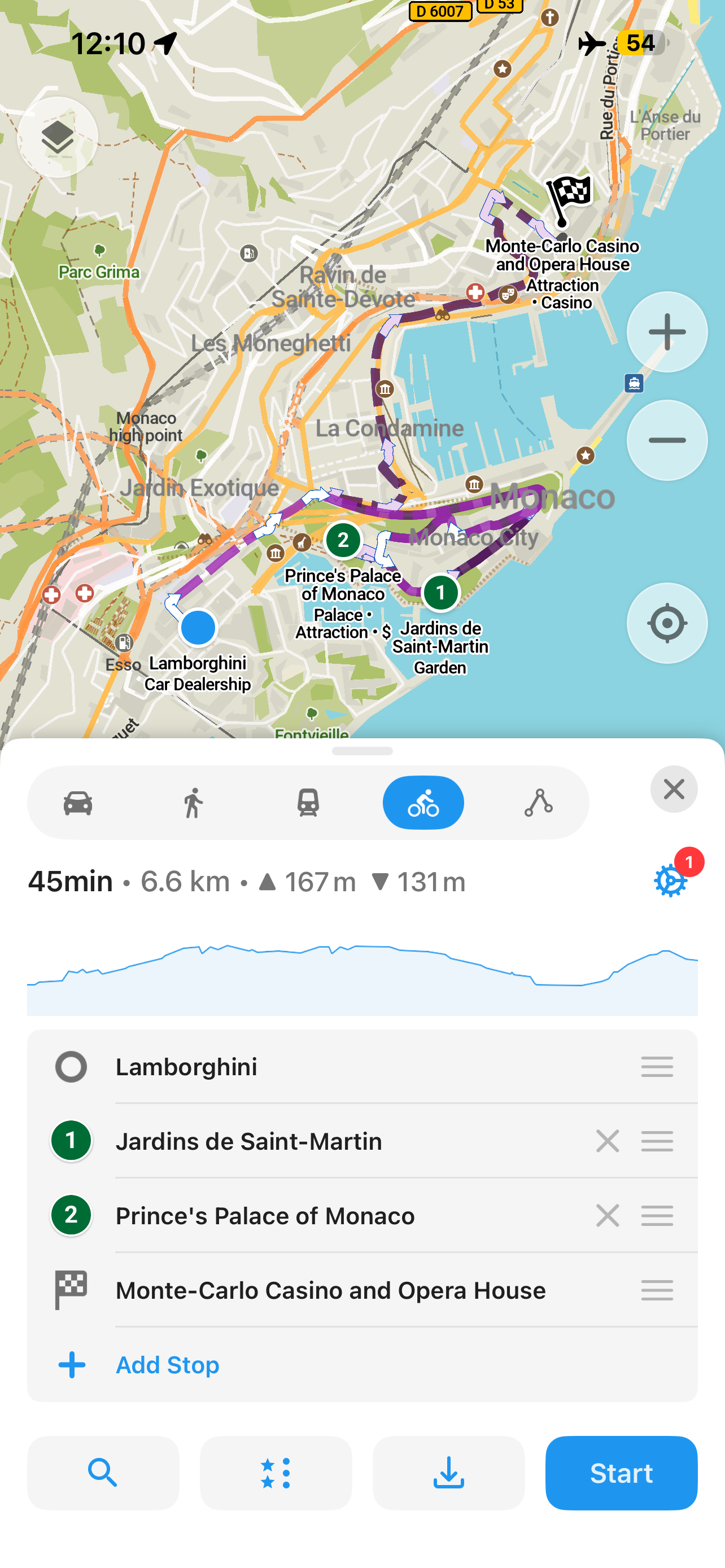Switch to public transport routing mode
Image resolution: width=725 pixels, height=1568 pixels.
coord(308,802)
